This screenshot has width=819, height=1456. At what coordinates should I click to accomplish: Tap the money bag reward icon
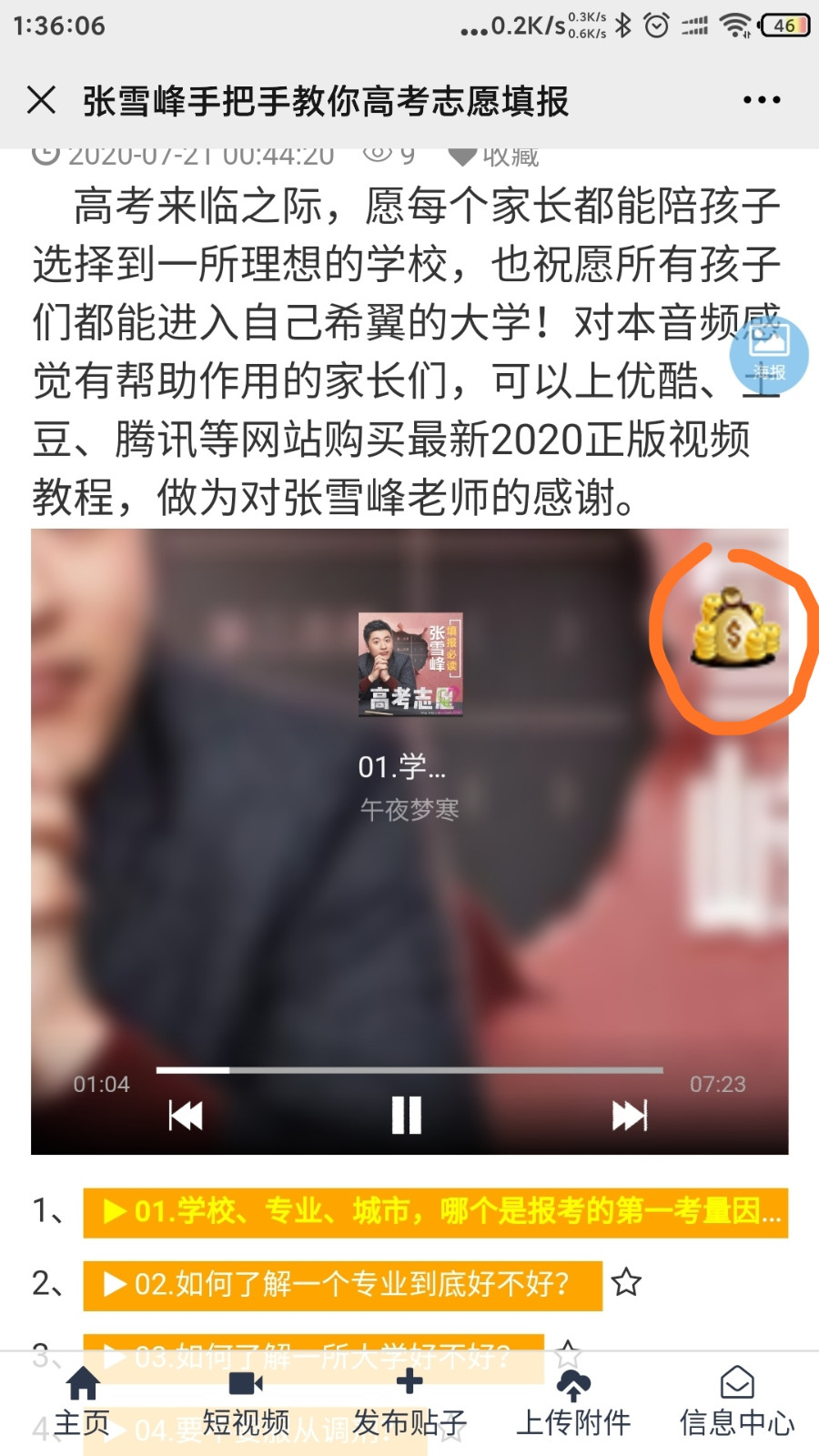(x=733, y=628)
